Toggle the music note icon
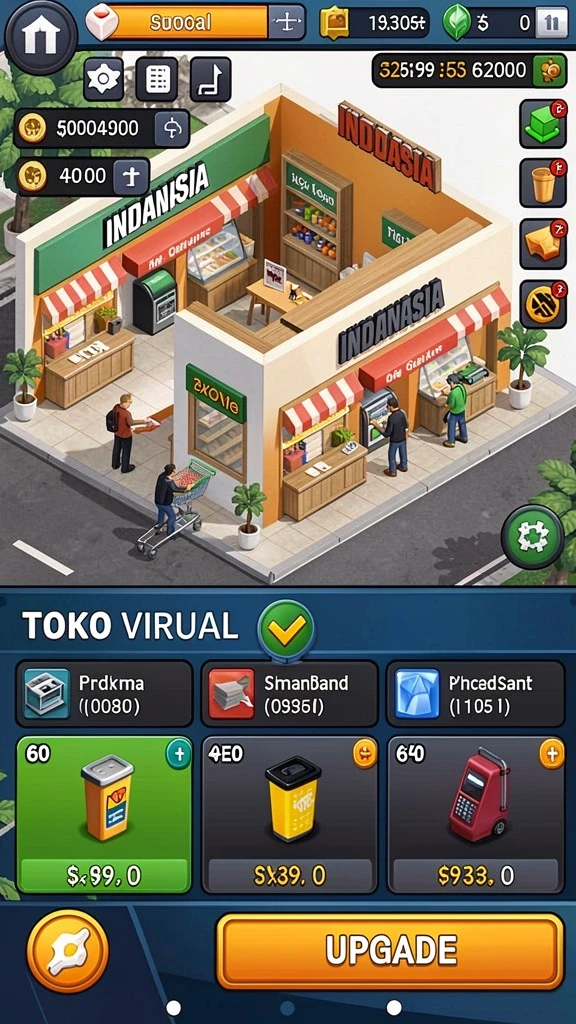576x1024 pixels. tap(210, 79)
